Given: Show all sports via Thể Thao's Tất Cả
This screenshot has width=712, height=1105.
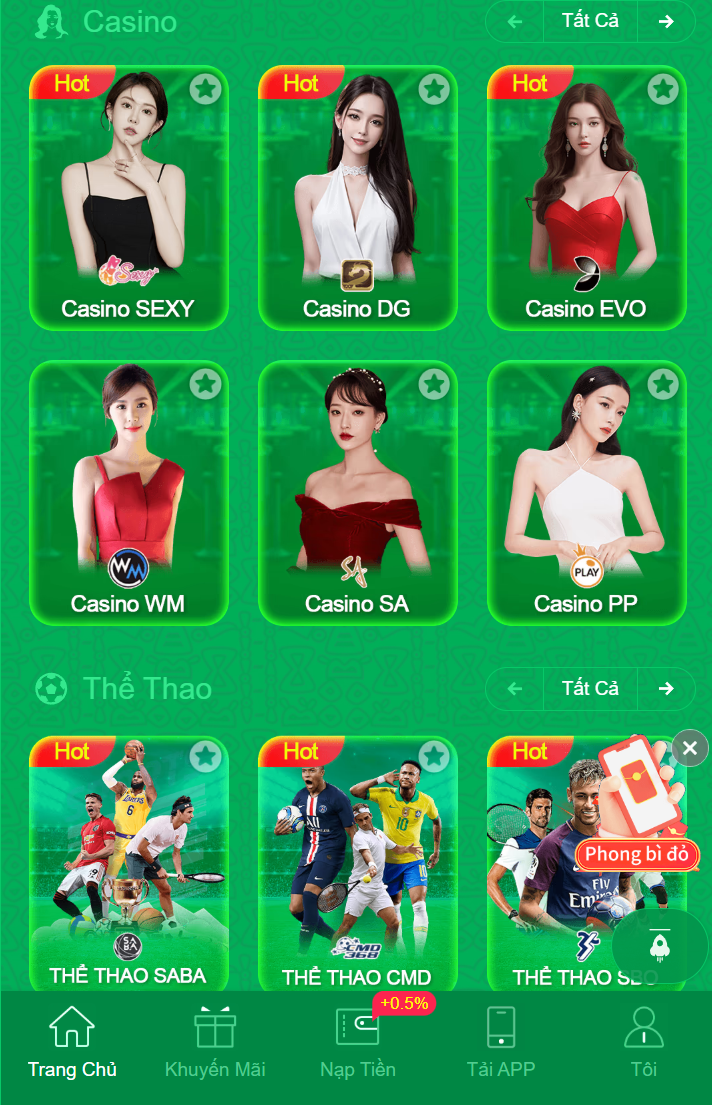Looking at the screenshot, I should pyautogui.click(x=590, y=688).
